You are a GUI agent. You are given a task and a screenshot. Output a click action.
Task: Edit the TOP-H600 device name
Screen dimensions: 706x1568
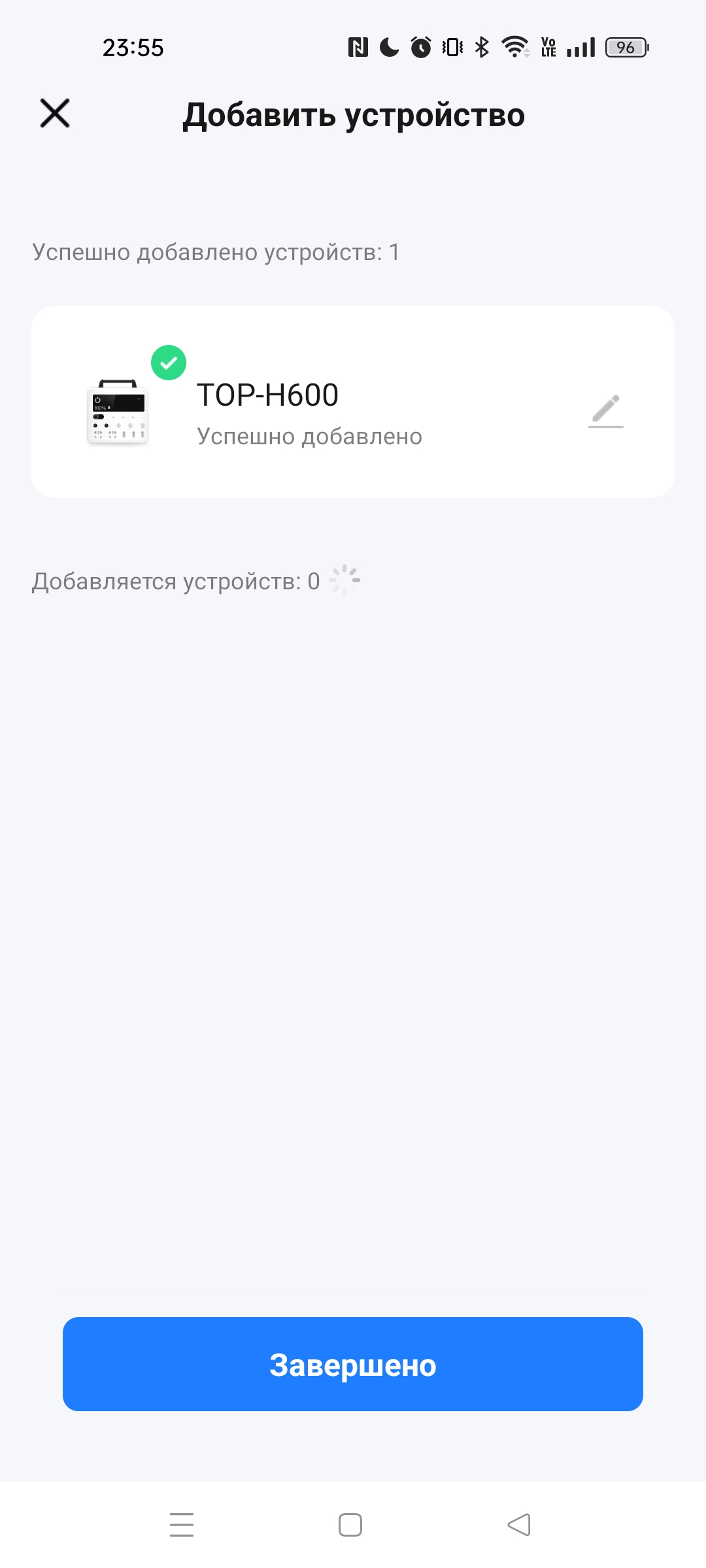606,411
